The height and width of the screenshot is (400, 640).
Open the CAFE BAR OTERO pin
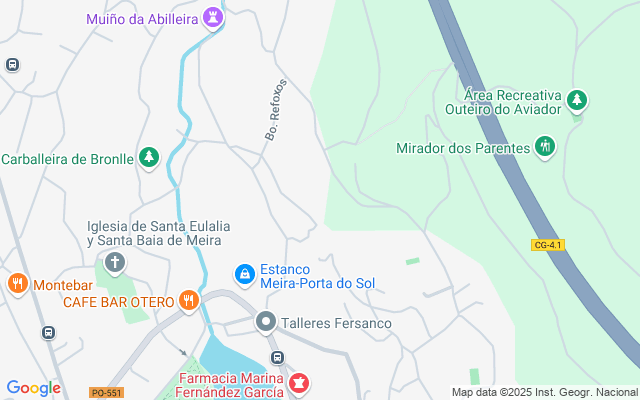188,300
